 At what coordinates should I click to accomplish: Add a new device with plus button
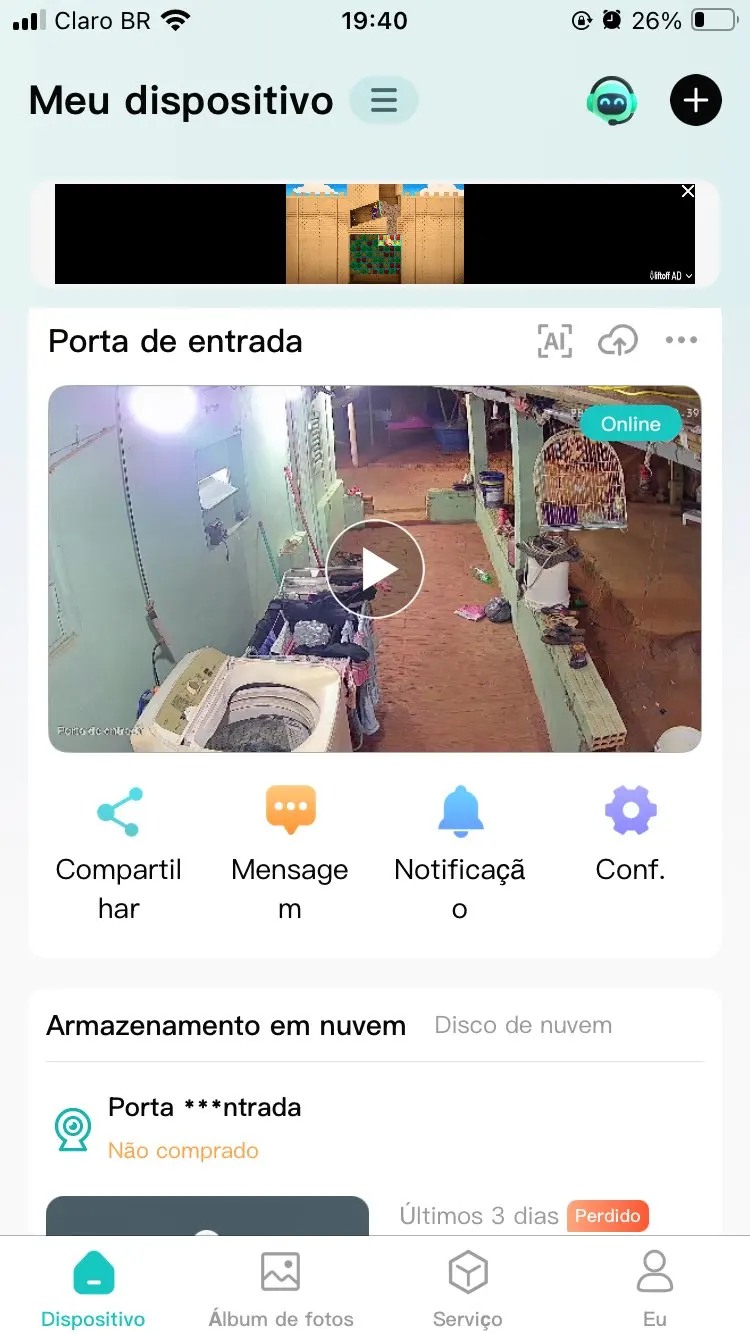tap(695, 101)
